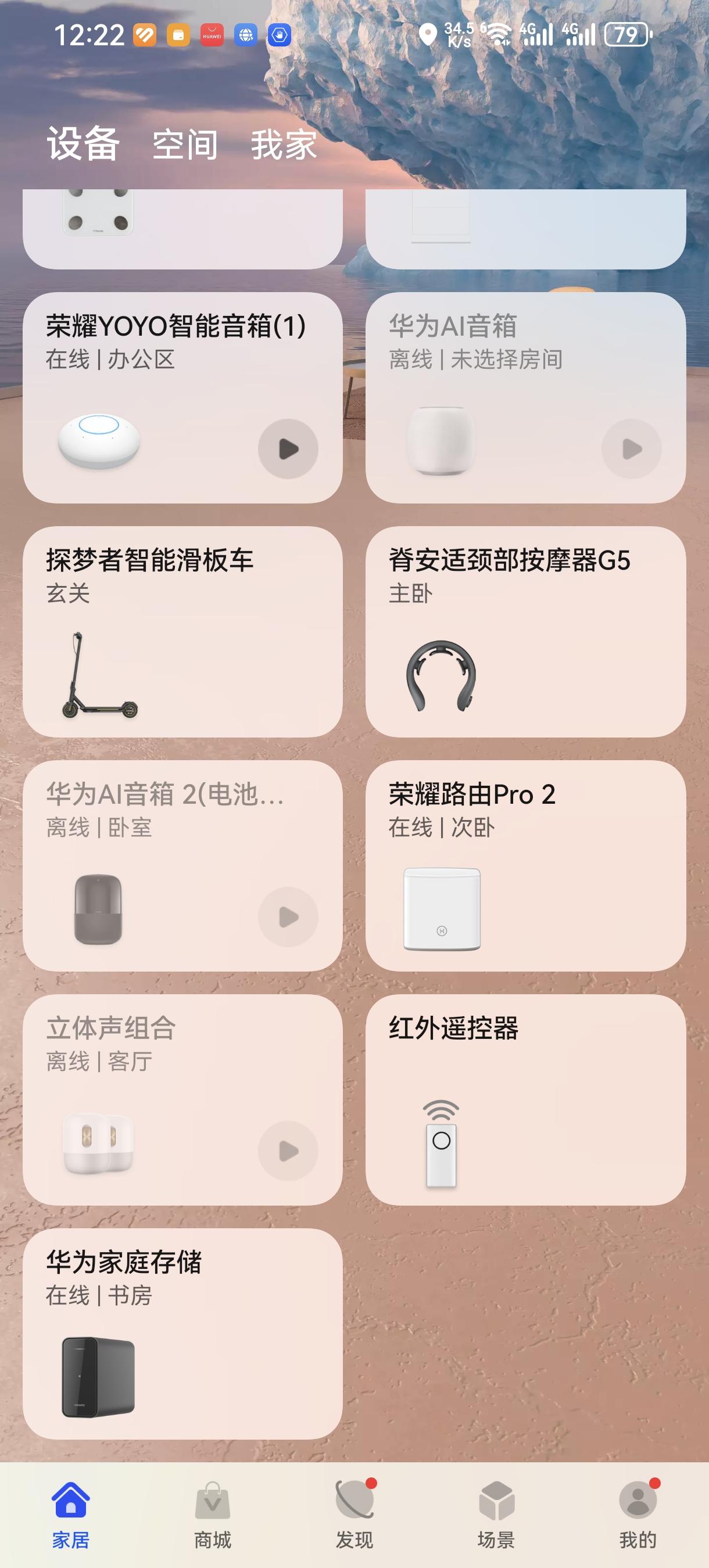Play audio on the offline 华为AI音箱
709x1568 pixels.
[631, 448]
